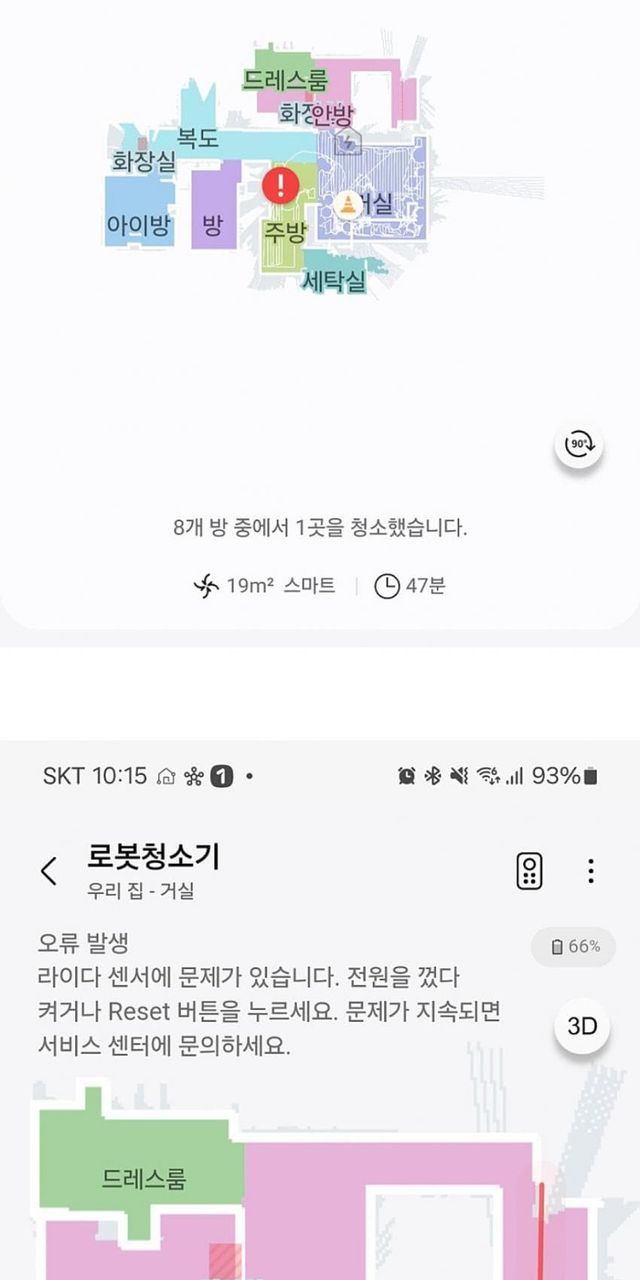This screenshot has height=1280, width=640.
Task: Switch the map to 3D view
Action: (582, 1026)
